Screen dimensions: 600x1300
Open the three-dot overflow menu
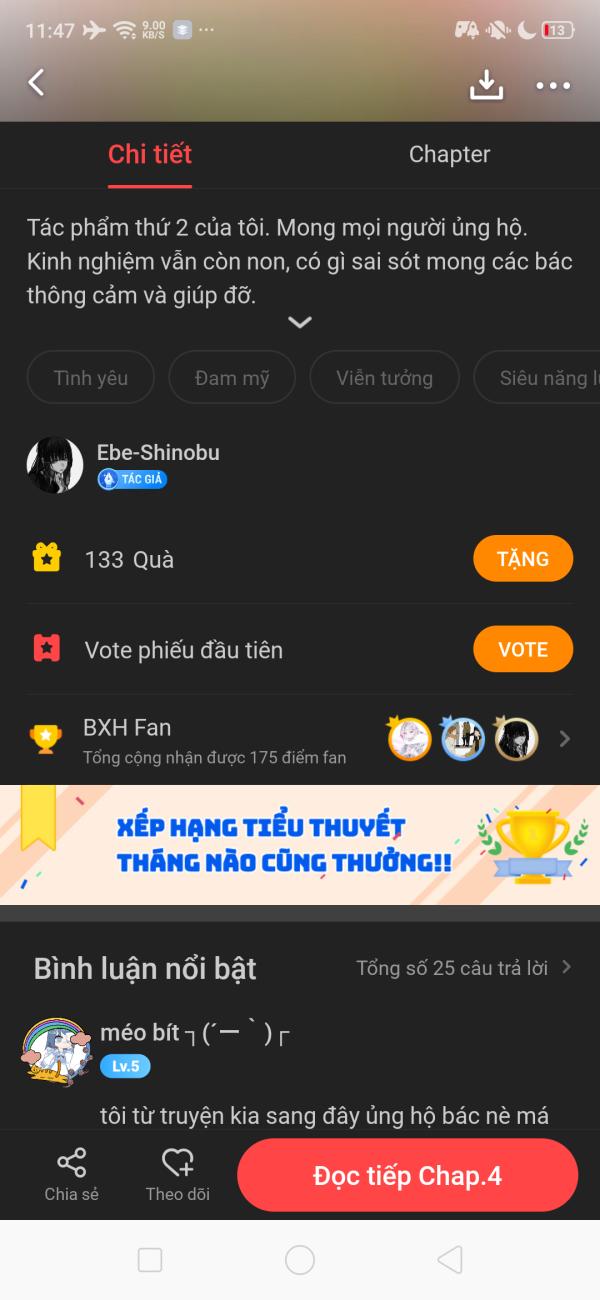tap(553, 86)
